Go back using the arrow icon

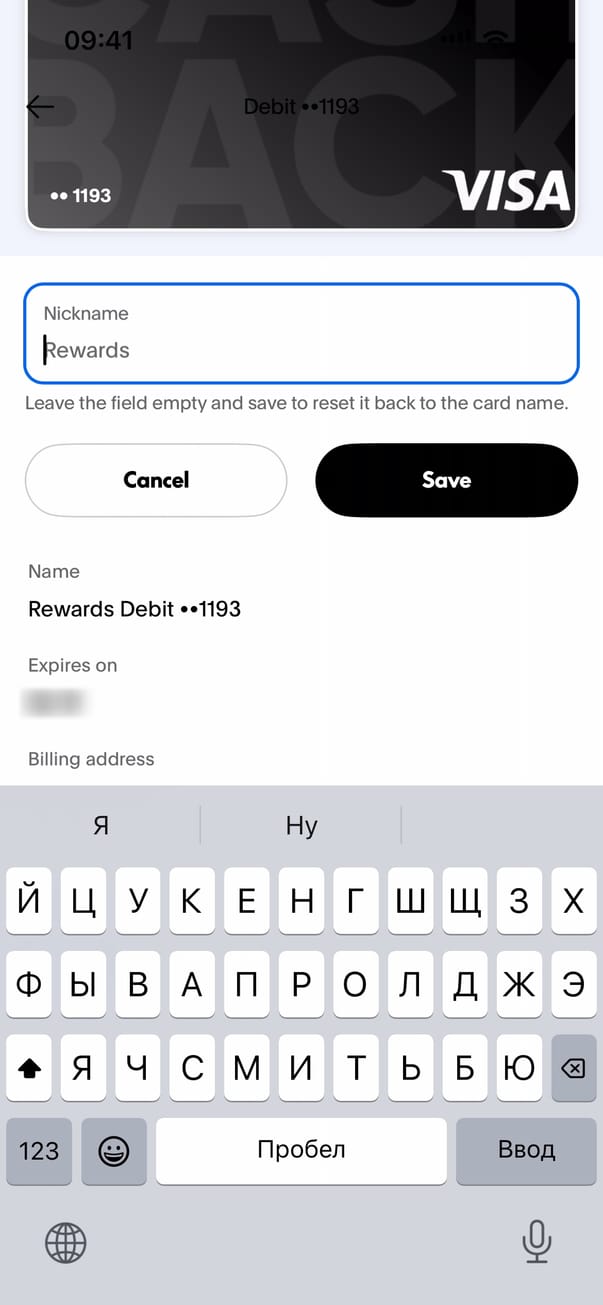point(40,107)
